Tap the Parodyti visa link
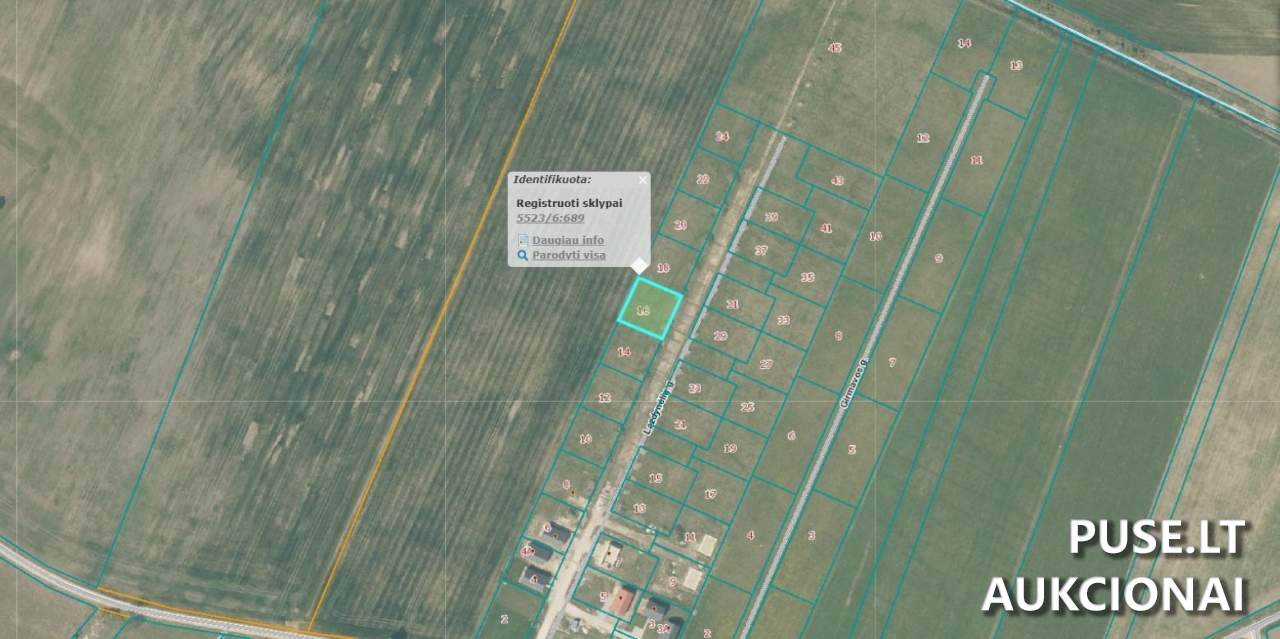 pos(568,255)
